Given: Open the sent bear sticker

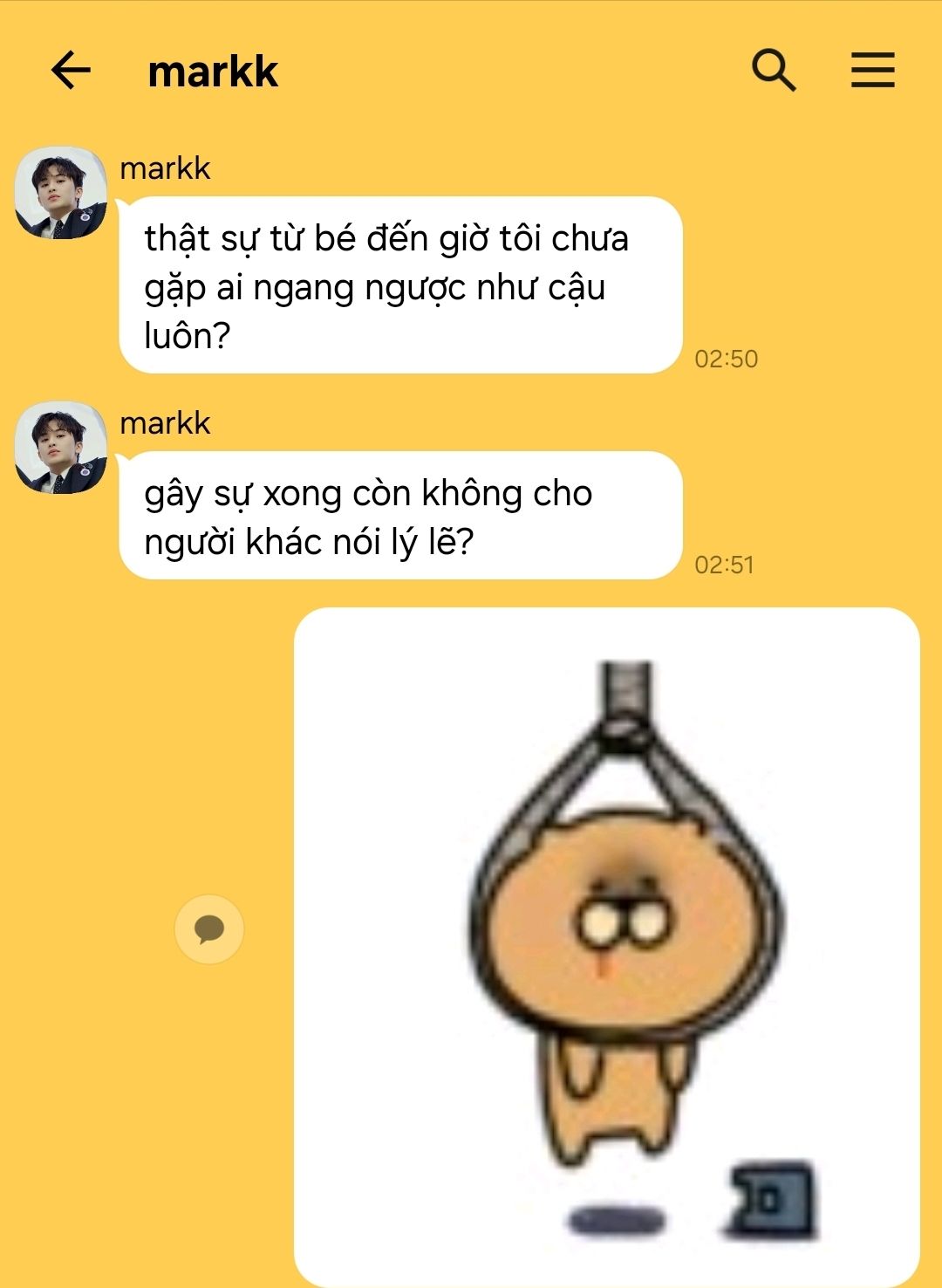Looking at the screenshot, I should point(607,947).
